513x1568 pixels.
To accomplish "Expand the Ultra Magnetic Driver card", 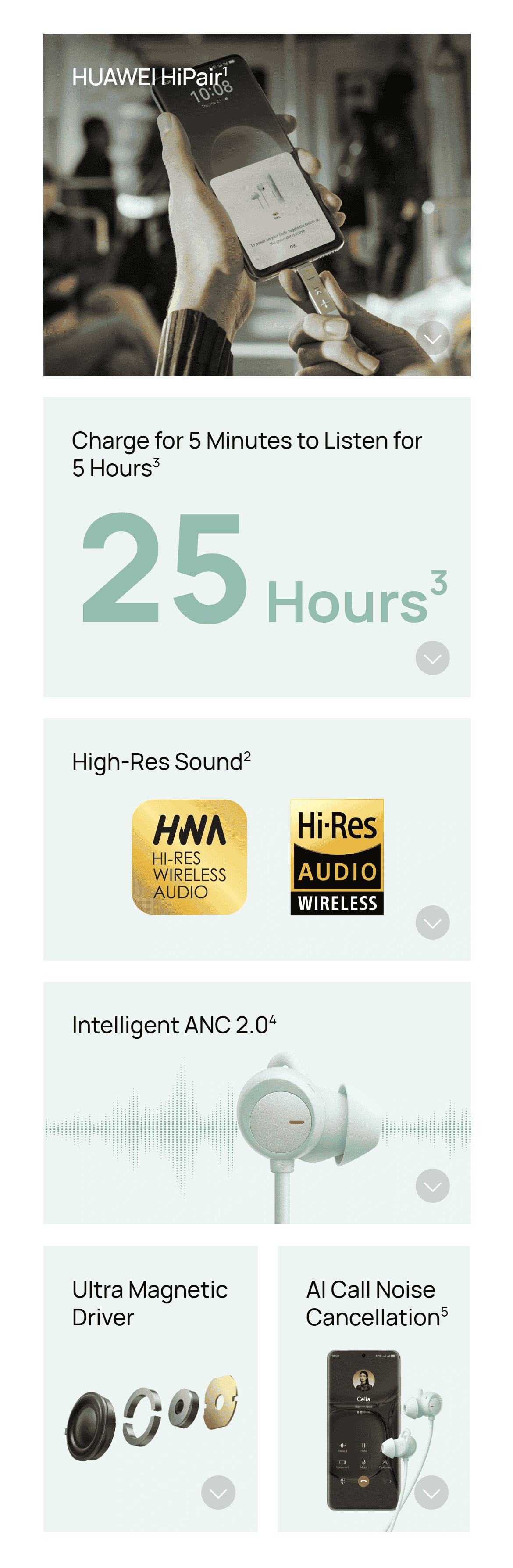I will [x=218, y=1492].
